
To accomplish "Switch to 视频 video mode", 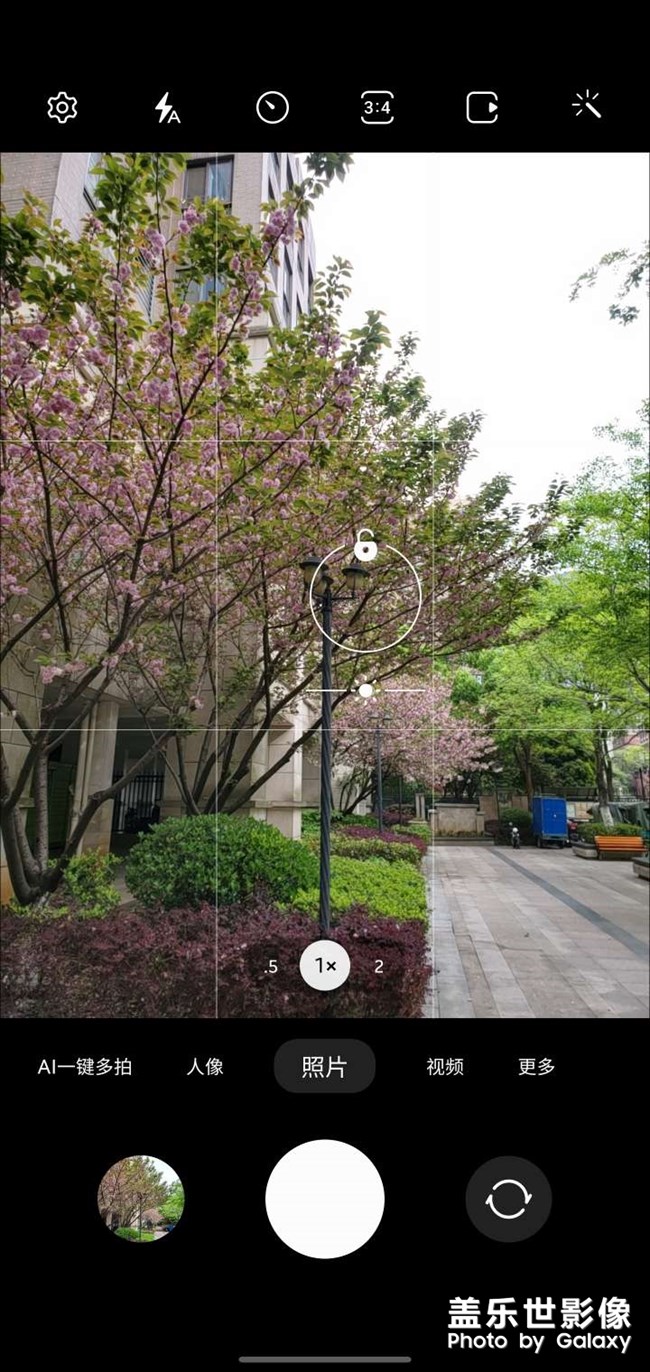I will [x=445, y=1067].
